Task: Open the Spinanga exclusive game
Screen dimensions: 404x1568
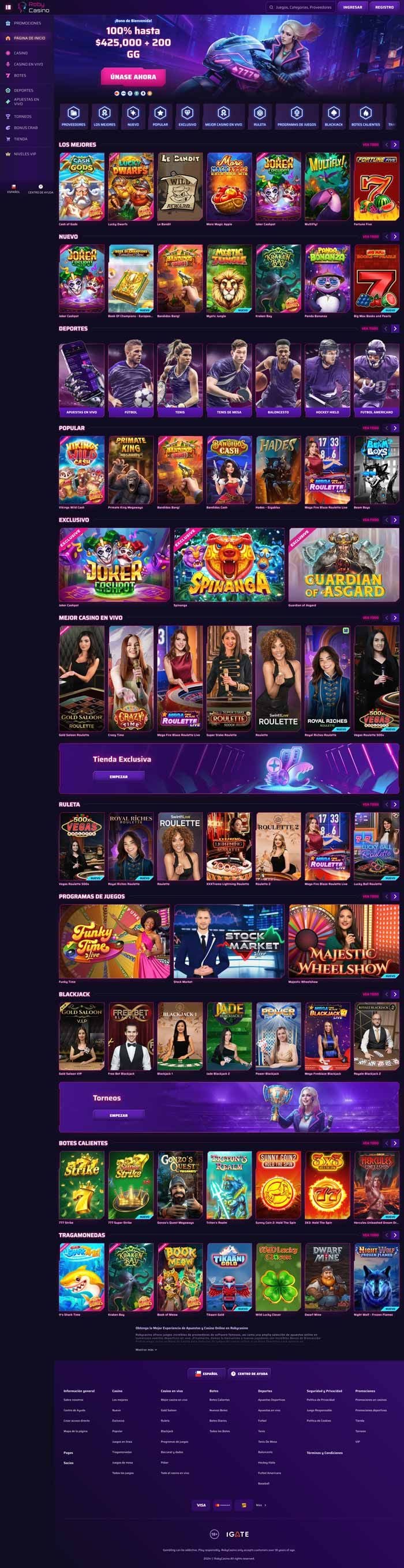Action: [x=229, y=564]
